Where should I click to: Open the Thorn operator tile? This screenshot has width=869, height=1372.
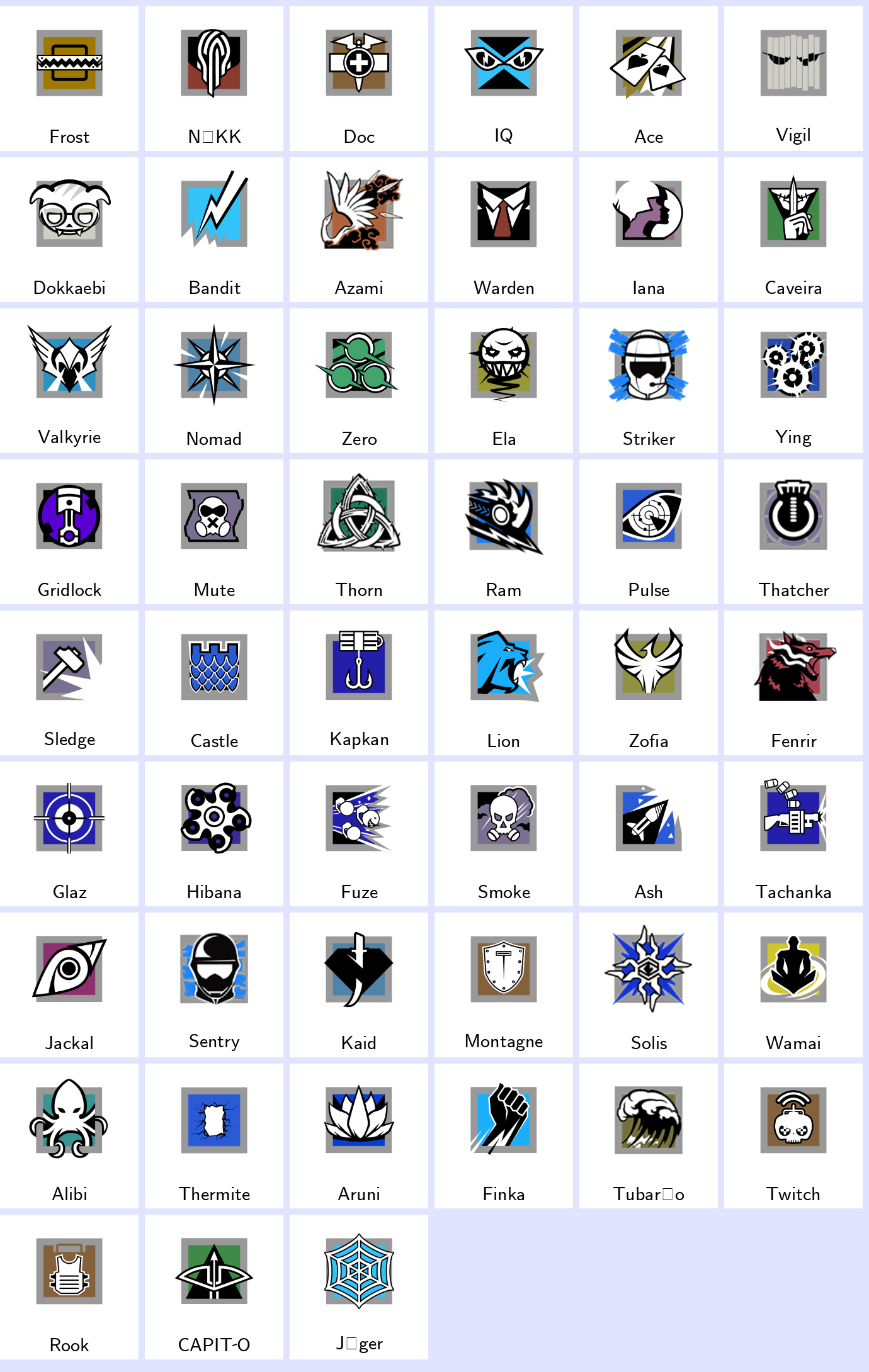(x=359, y=532)
